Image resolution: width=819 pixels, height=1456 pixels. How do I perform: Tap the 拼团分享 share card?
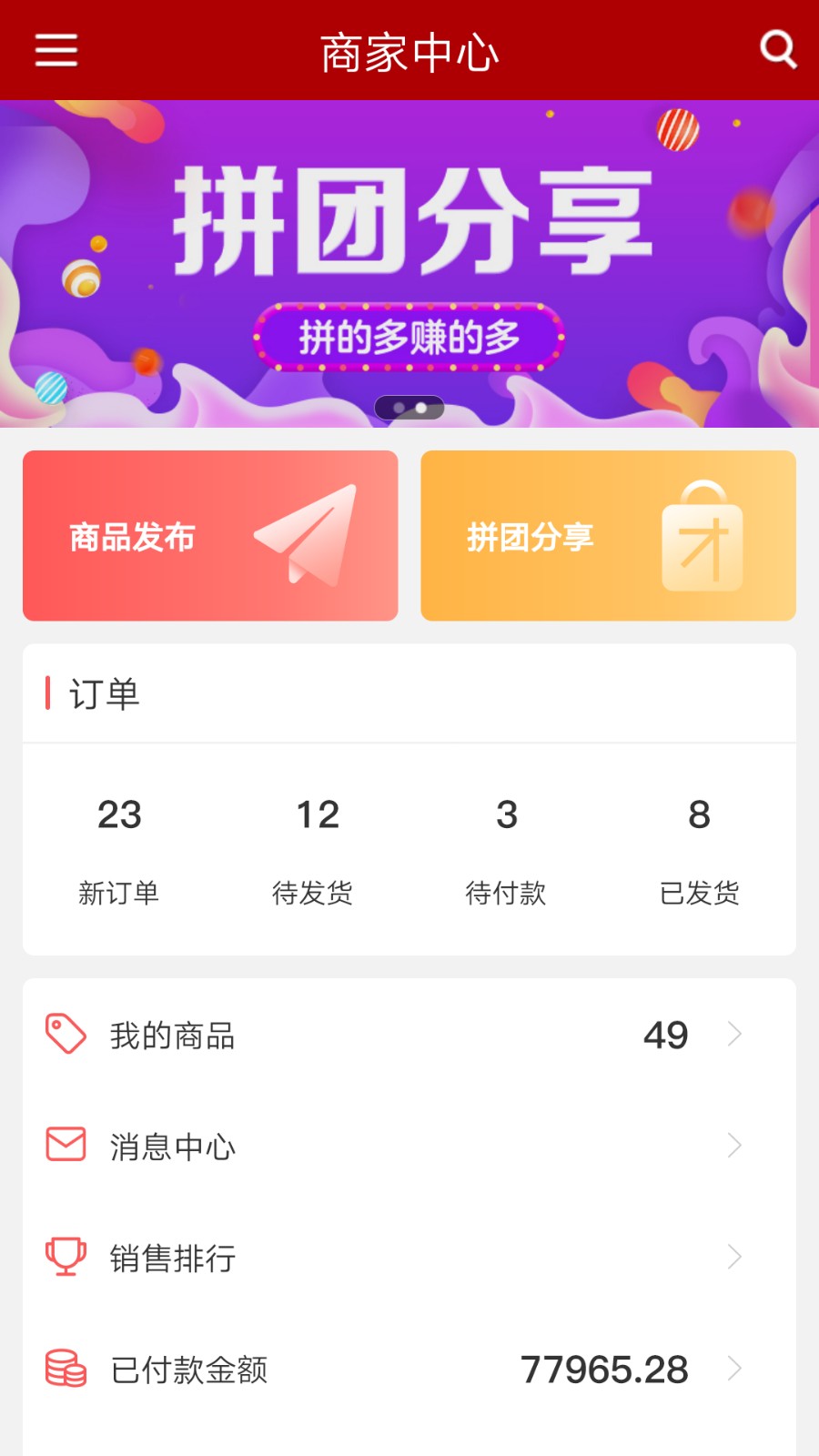pyautogui.click(x=608, y=535)
